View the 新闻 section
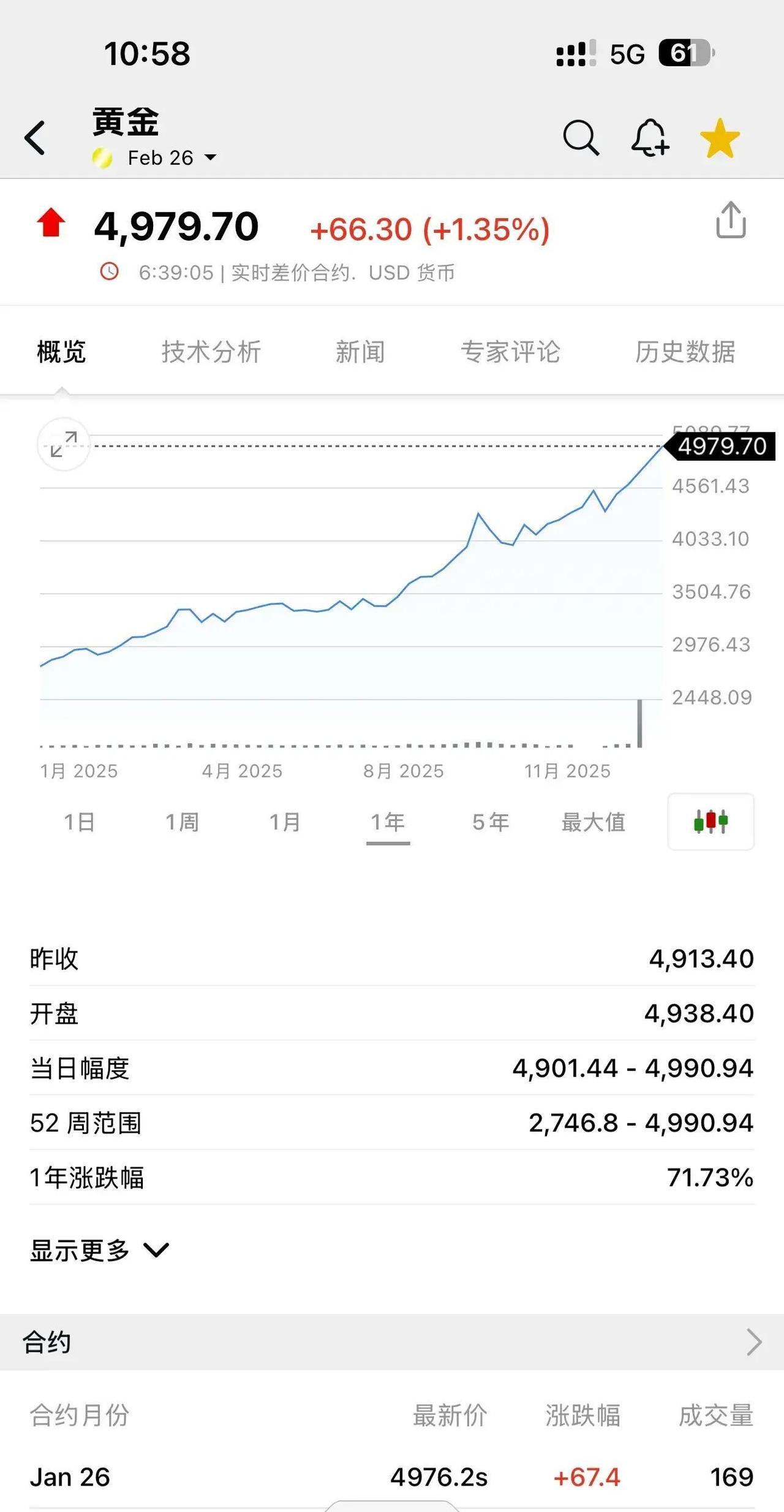 click(361, 352)
